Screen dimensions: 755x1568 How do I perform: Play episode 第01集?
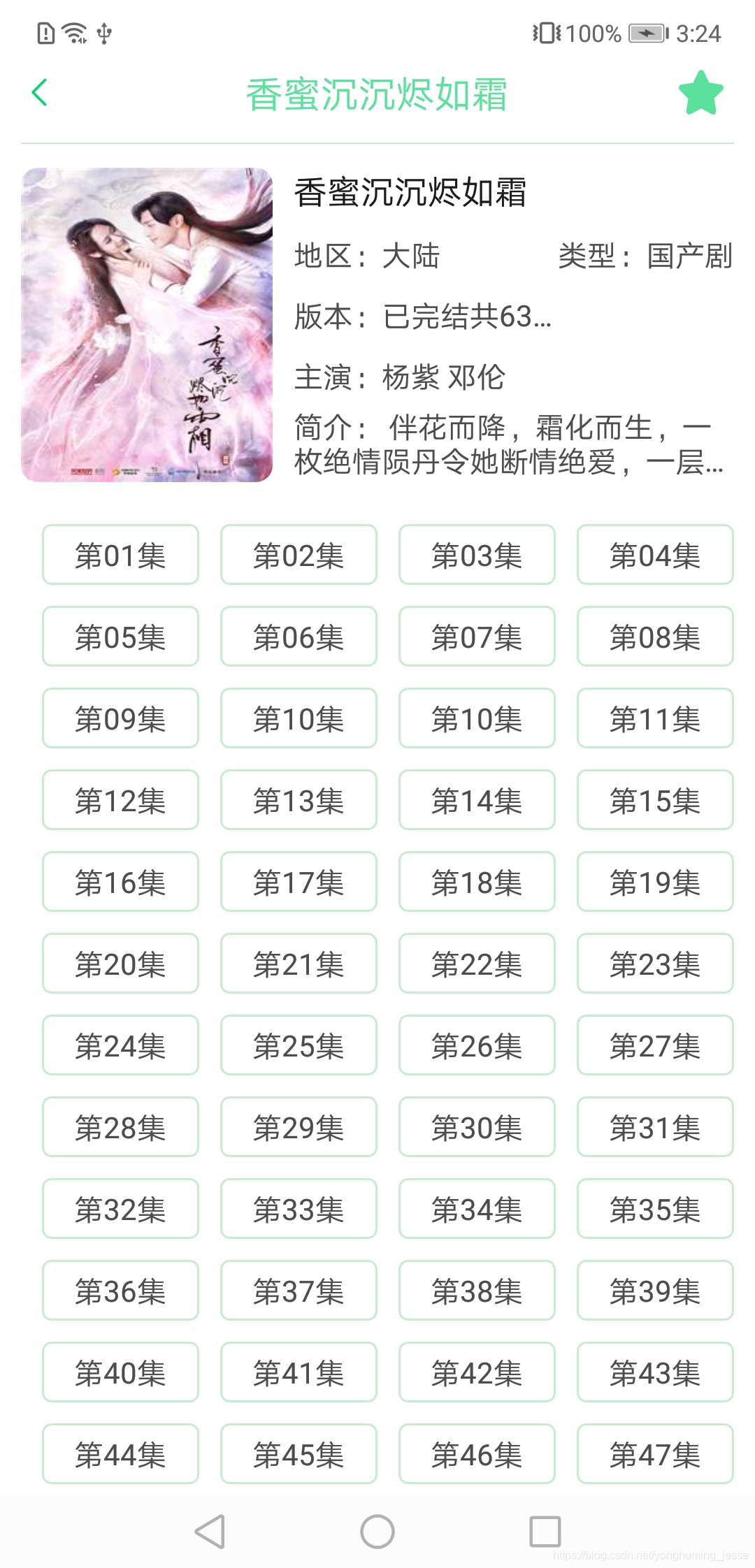[x=120, y=555]
